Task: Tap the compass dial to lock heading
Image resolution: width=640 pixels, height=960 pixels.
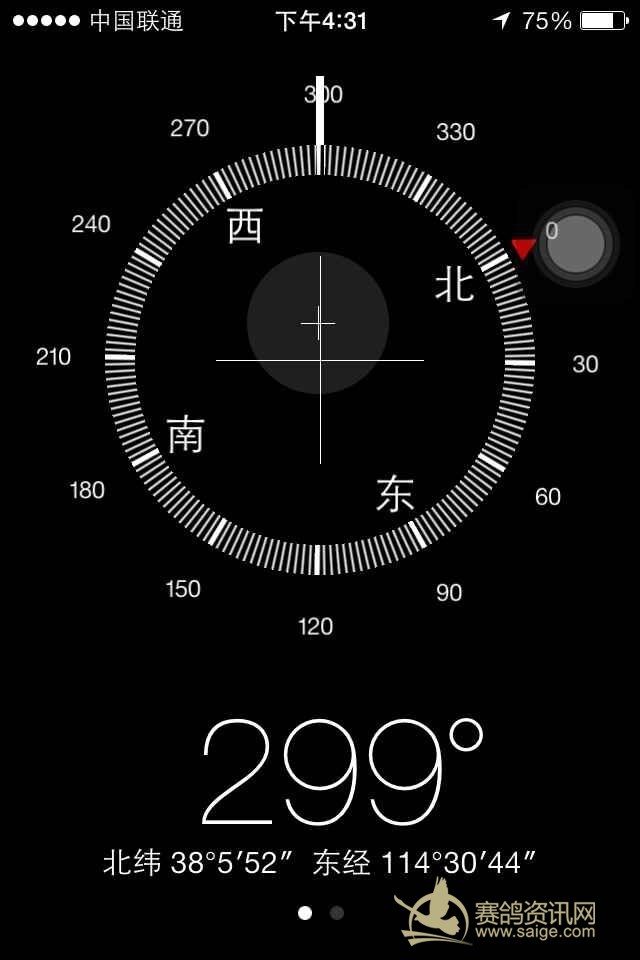Action: (x=319, y=358)
